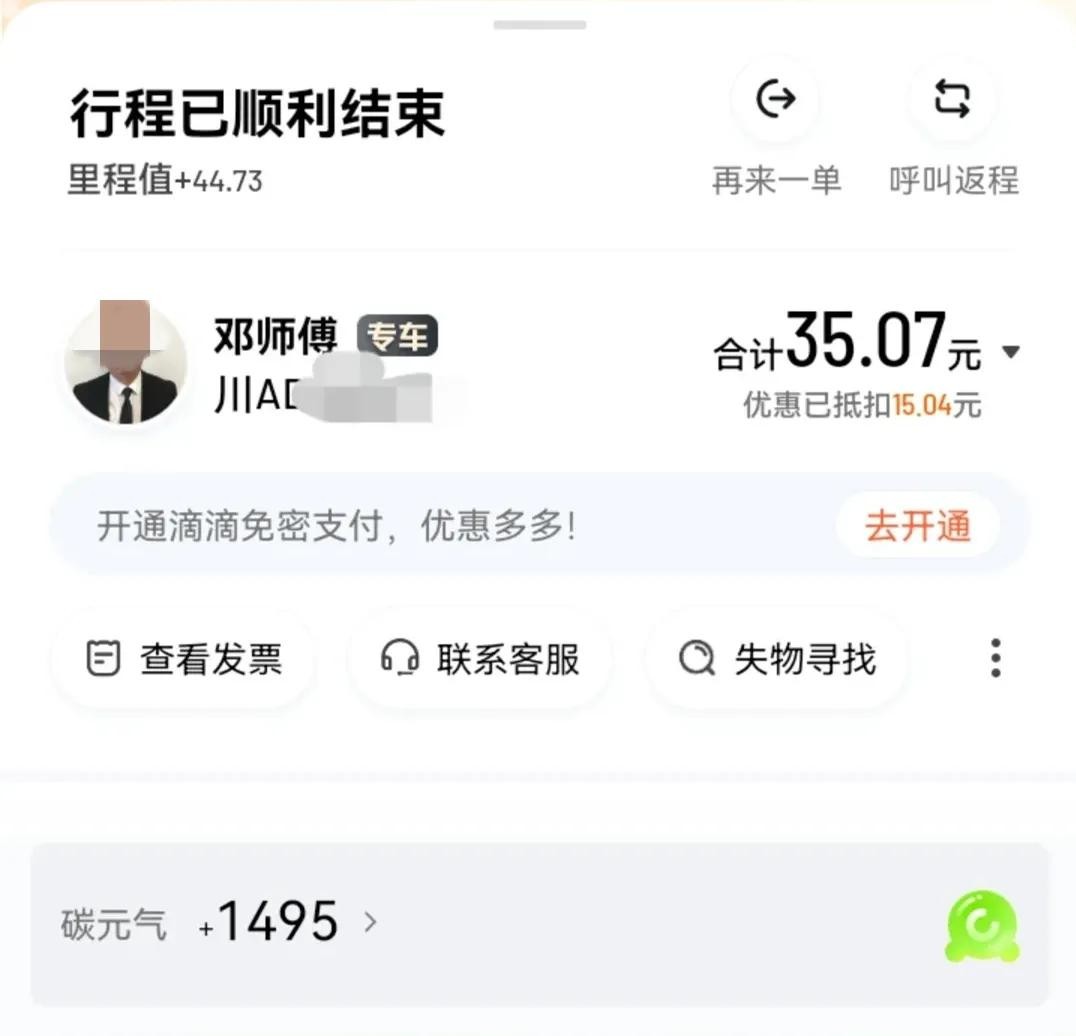Tap 去开通 to enable password-free payment

pos(917,526)
